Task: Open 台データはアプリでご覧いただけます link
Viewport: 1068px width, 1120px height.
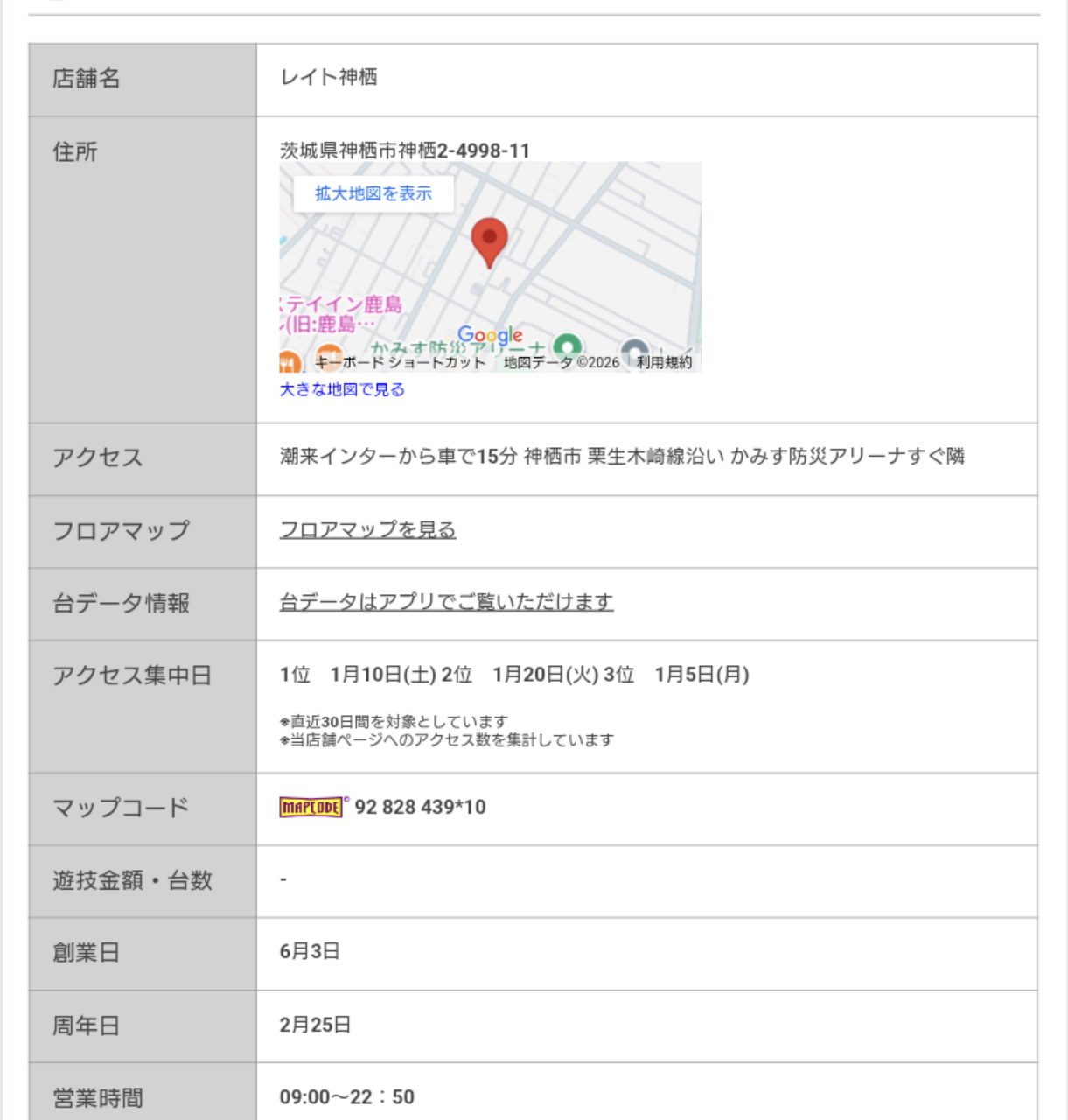Action: coord(446,602)
